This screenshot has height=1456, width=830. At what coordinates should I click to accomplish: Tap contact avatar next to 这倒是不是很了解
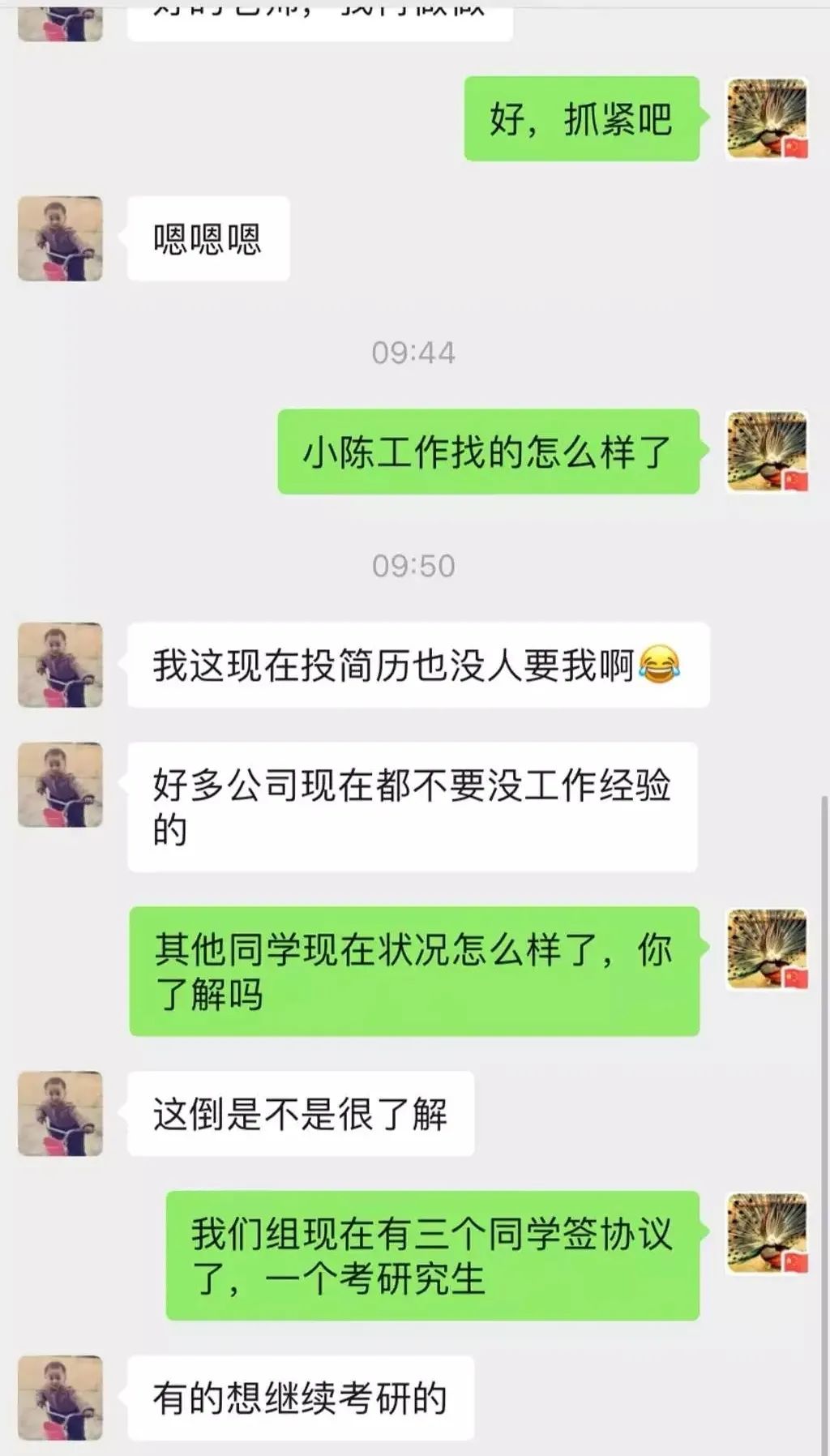(x=61, y=1113)
